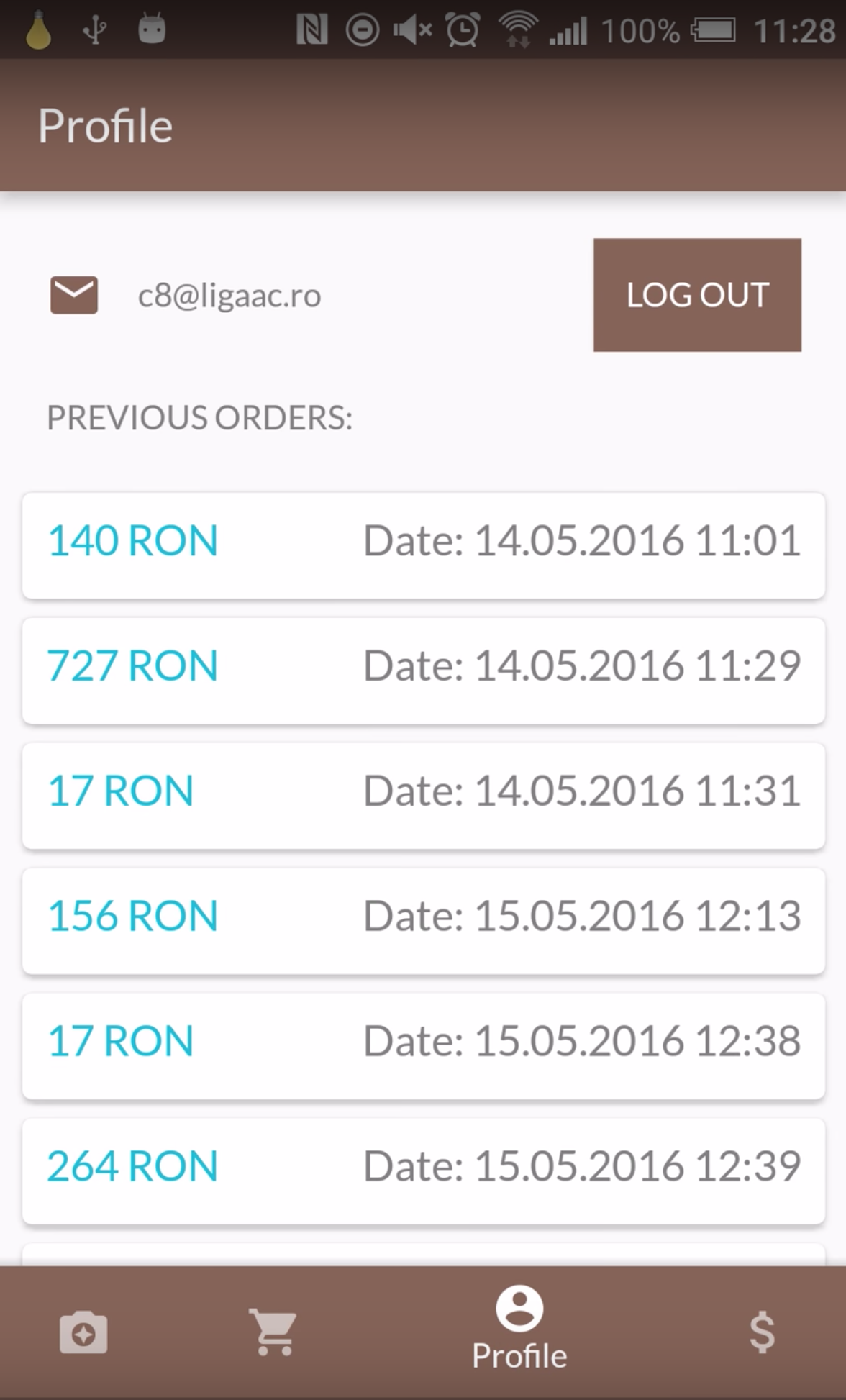Viewport: 846px width, 1400px height.
Task: Go to the shopping cart tab
Action: 273,1332
